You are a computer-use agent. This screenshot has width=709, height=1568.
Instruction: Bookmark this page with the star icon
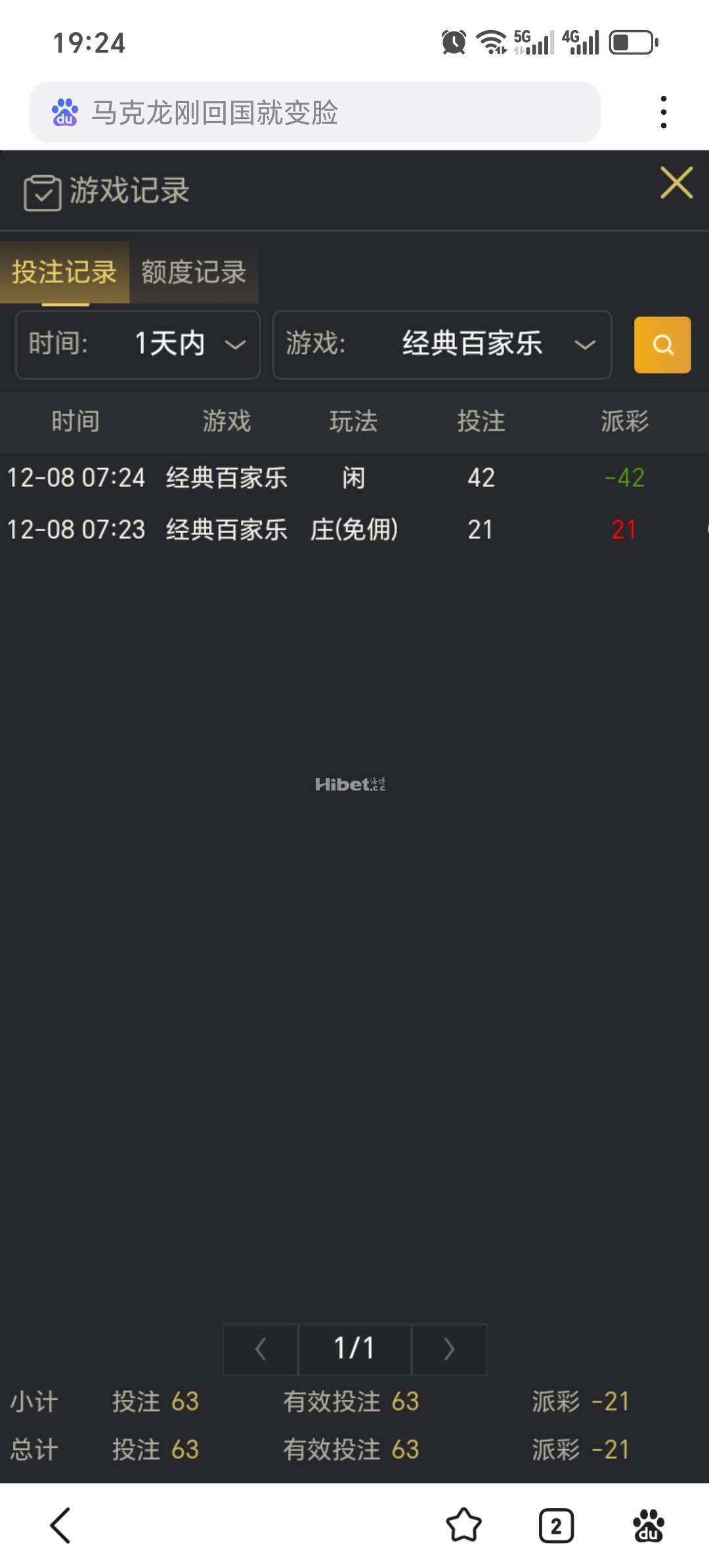463,1525
